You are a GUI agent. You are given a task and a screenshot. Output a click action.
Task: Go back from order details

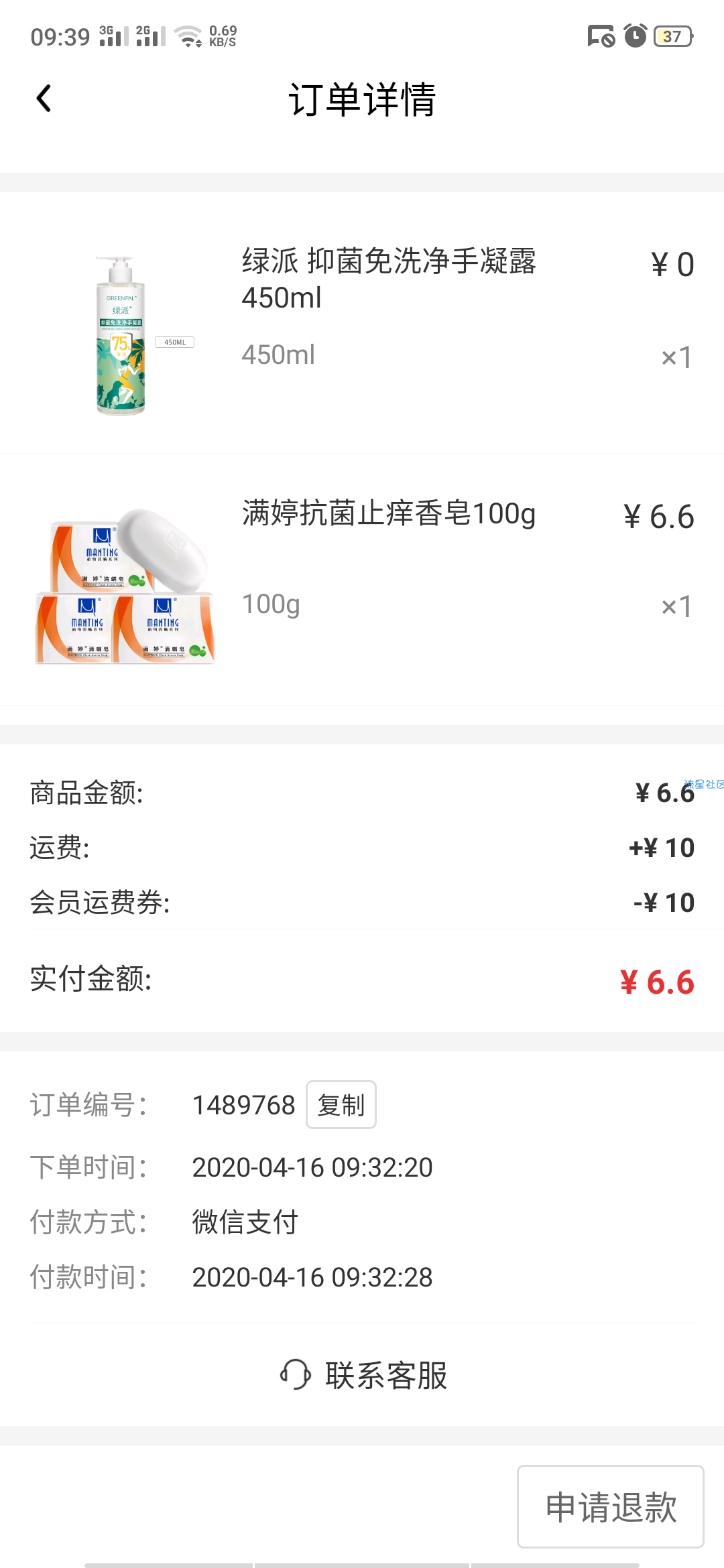coord(44,99)
